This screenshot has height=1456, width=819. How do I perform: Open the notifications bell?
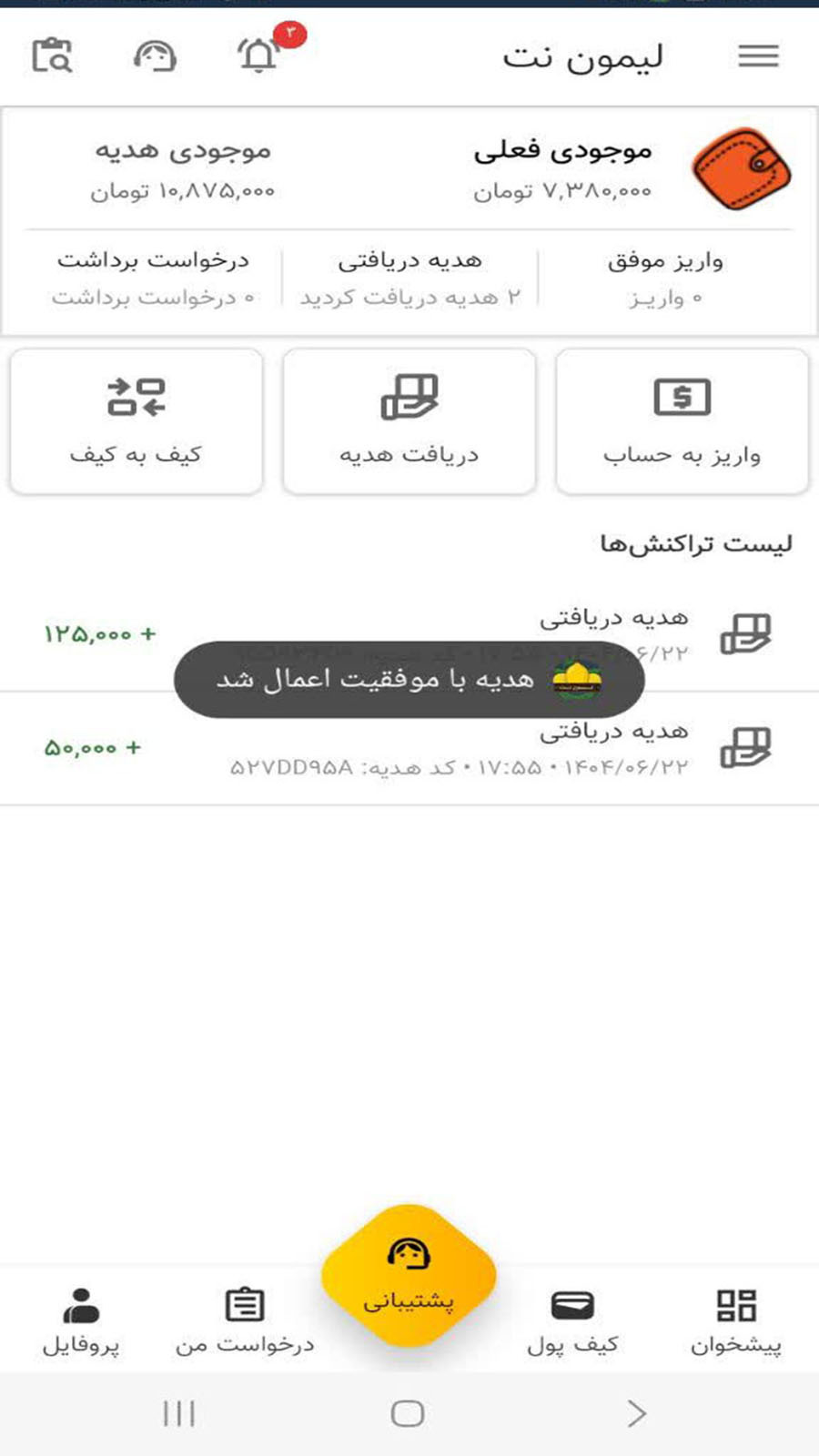[x=259, y=56]
